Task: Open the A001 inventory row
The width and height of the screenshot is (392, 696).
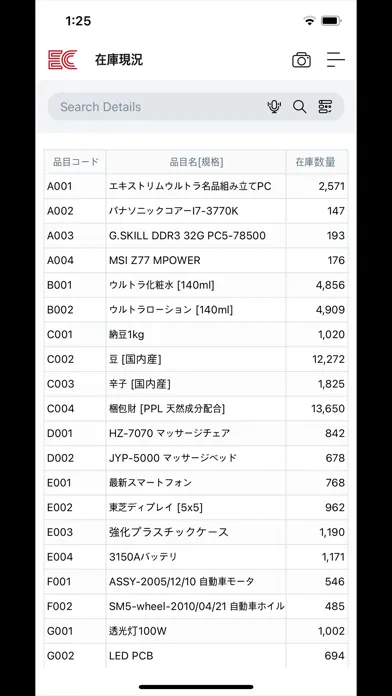Action: tap(196, 186)
